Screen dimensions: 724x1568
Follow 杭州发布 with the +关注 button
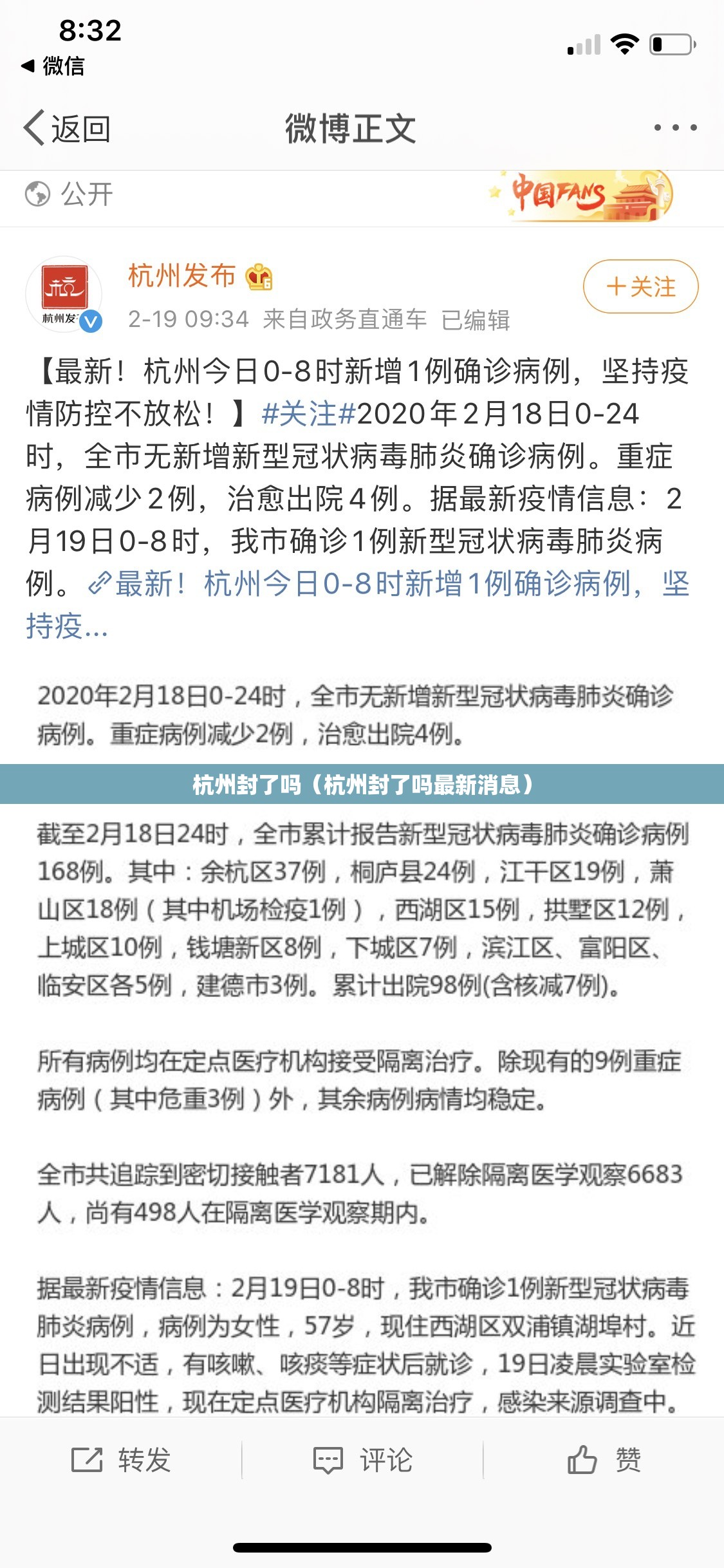(x=640, y=286)
